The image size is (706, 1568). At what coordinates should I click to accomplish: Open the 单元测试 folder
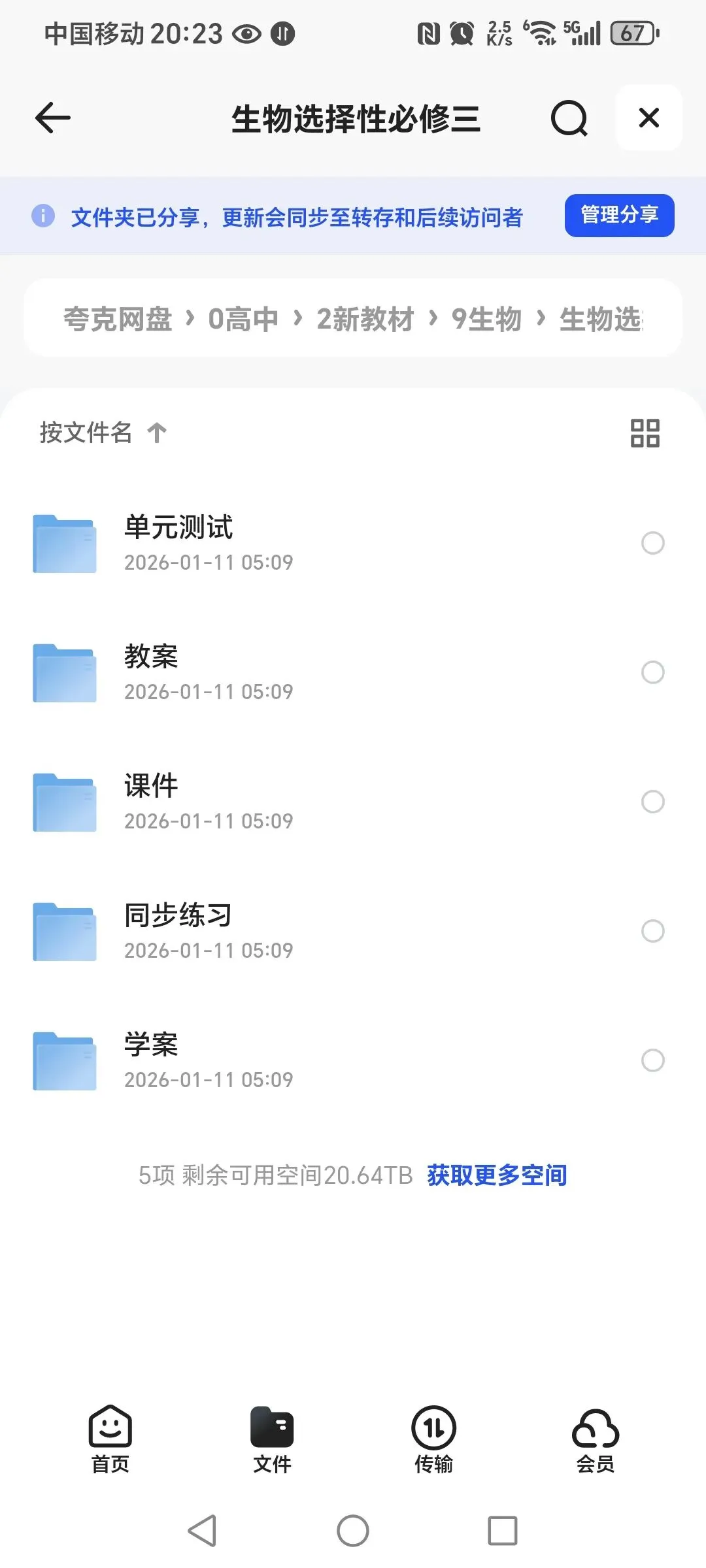click(178, 543)
